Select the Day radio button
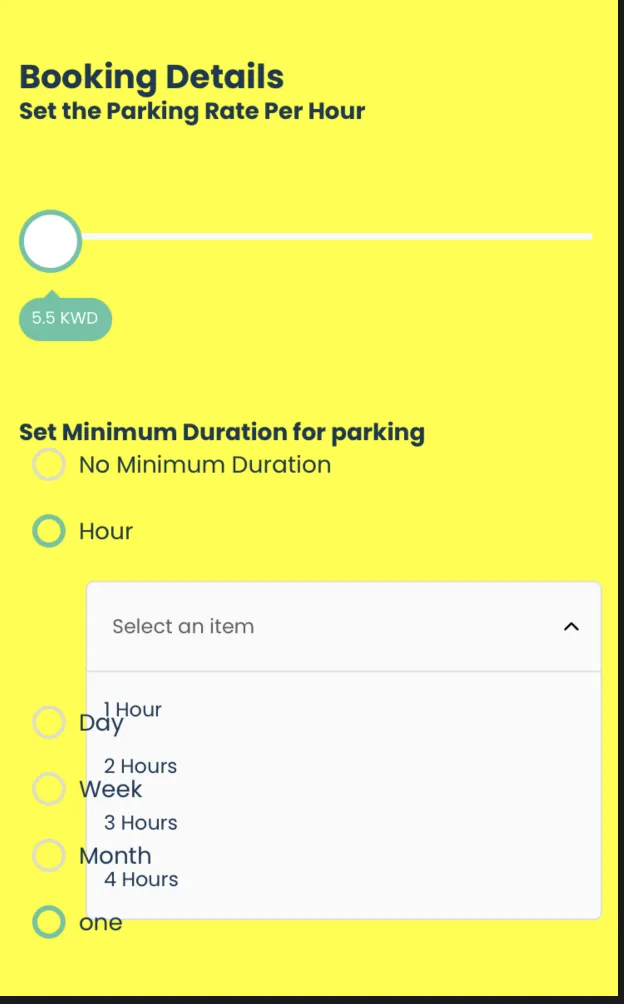The width and height of the screenshot is (624, 1004). [49, 722]
